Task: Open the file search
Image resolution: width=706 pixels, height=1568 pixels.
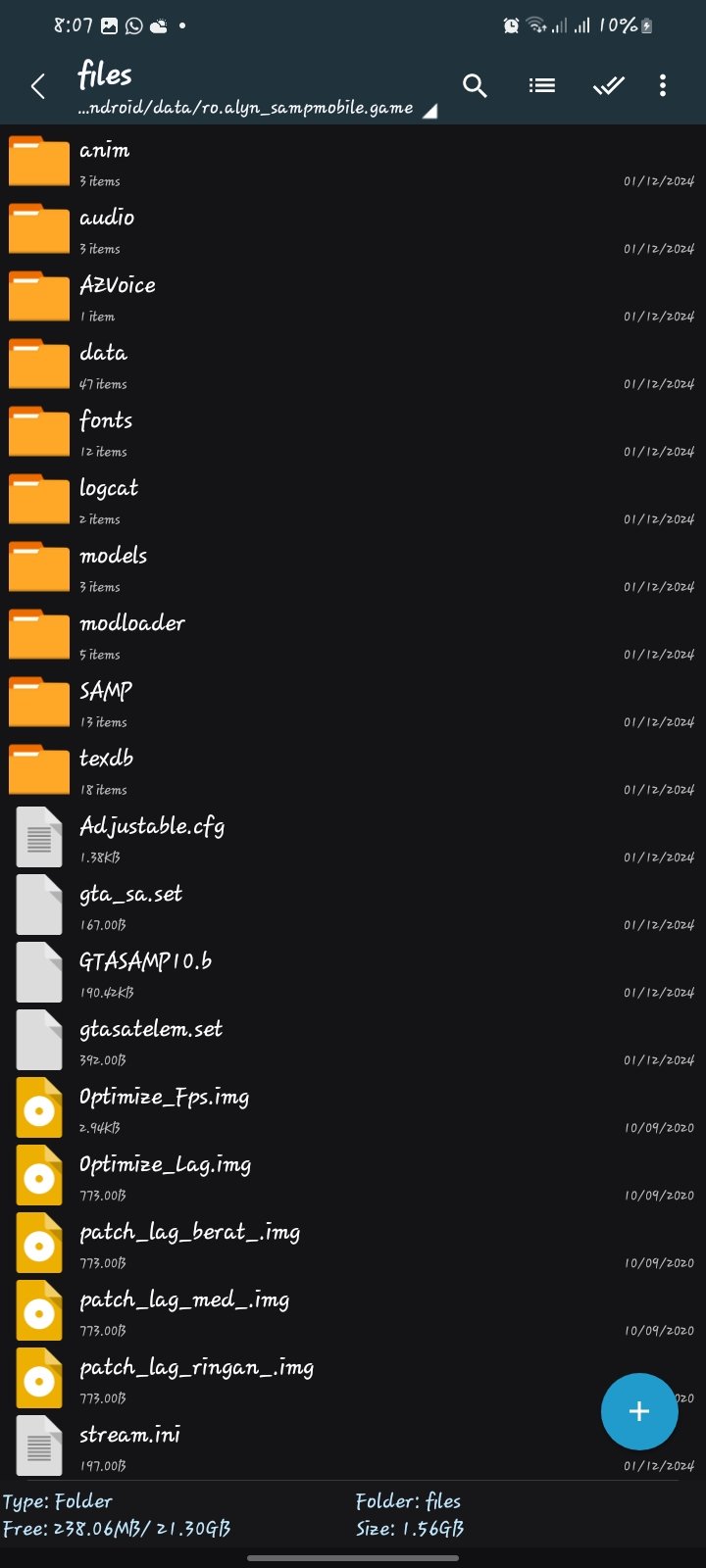Action: (475, 86)
